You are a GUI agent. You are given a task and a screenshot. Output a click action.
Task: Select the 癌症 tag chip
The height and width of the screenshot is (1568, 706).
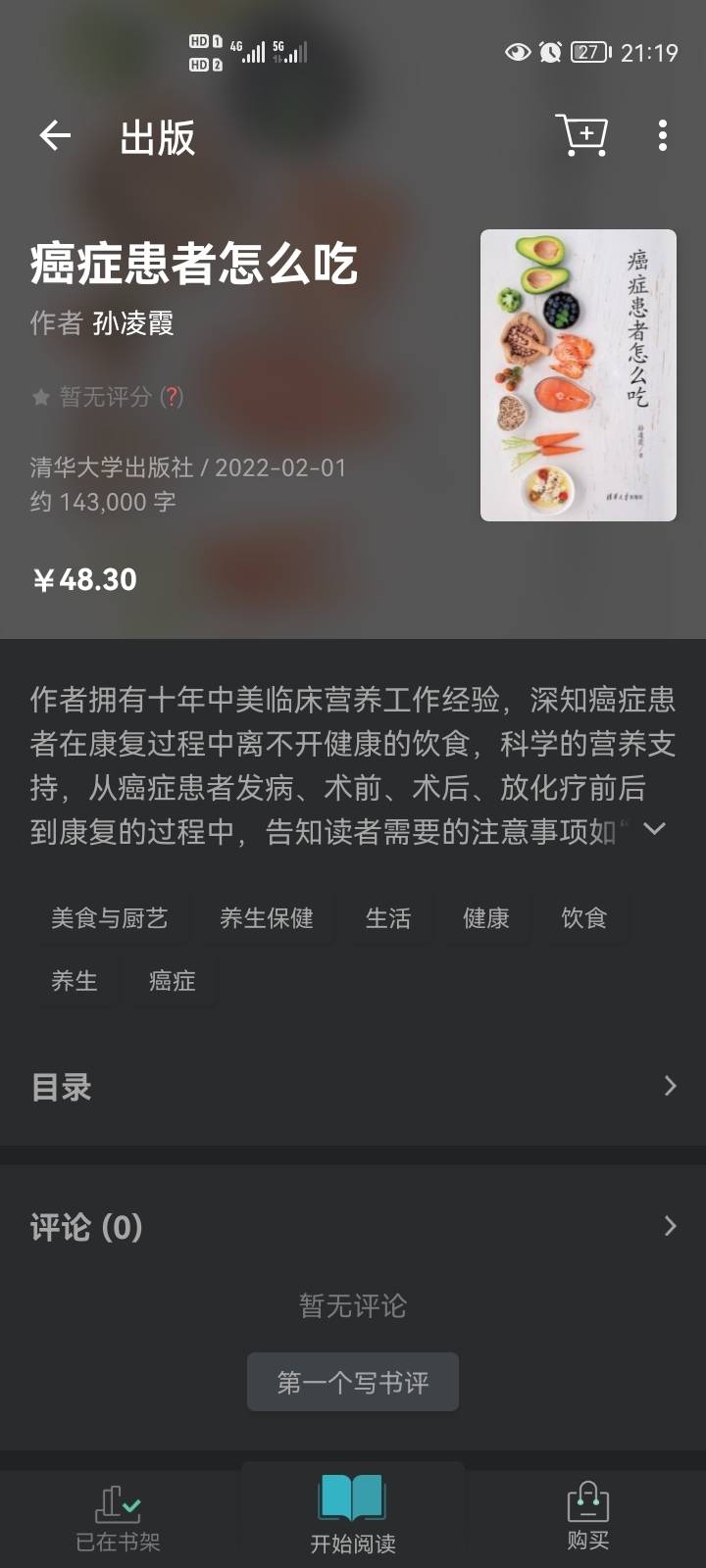click(174, 980)
